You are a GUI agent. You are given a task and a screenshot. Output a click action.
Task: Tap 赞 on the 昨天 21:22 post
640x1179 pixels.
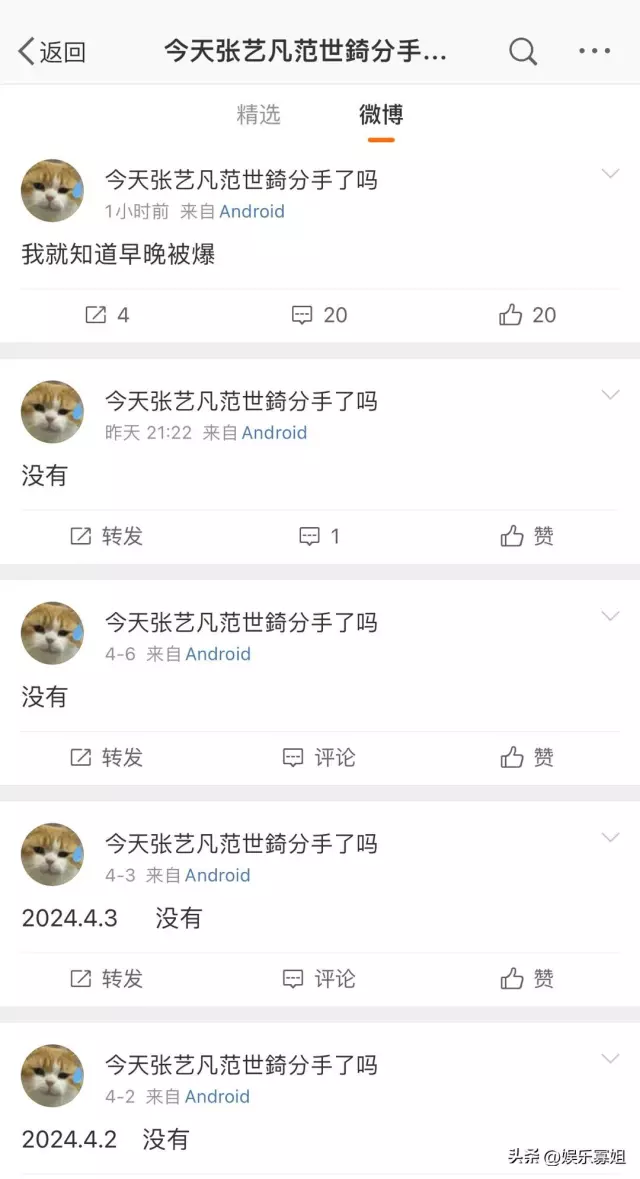(x=527, y=536)
